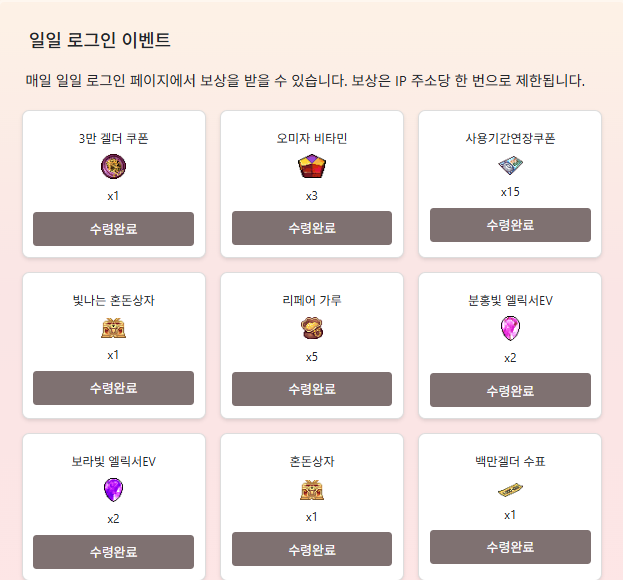Select 수령완료 button for 보라빛 엘릭서EV
The height and width of the screenshot is (580, 623).
(x=113, y=551)
